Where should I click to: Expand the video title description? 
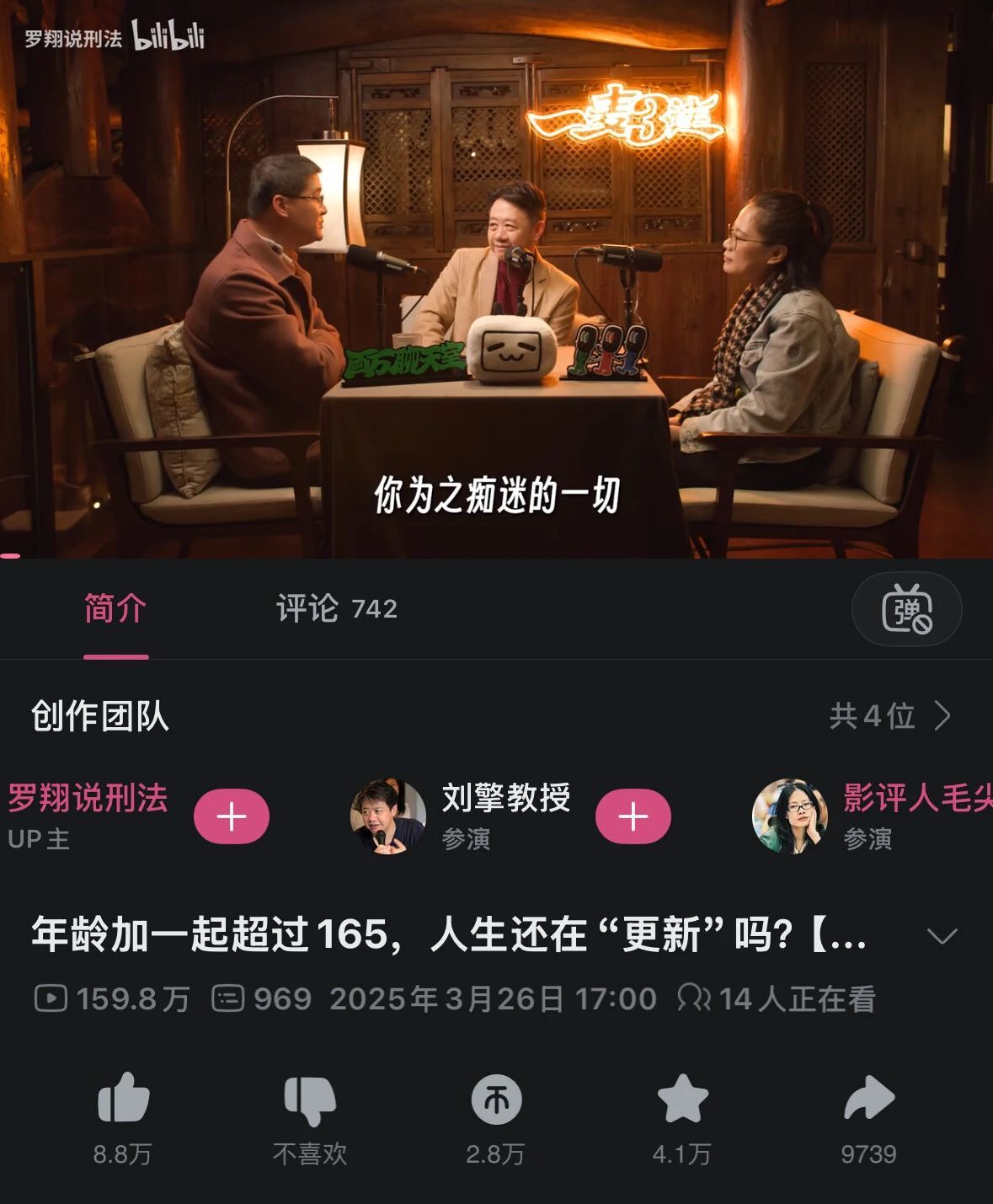pos(941,936)
